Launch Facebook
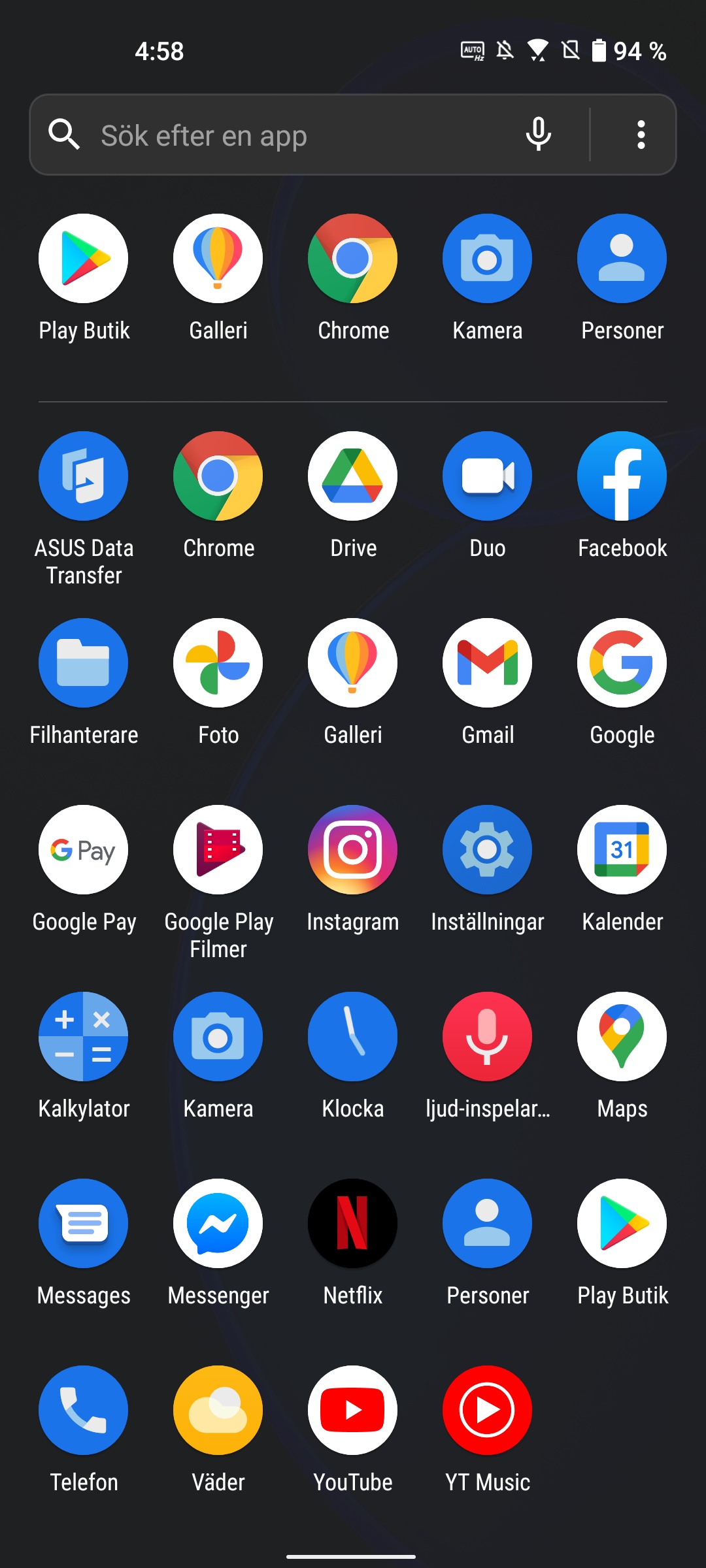 (622, 476)
